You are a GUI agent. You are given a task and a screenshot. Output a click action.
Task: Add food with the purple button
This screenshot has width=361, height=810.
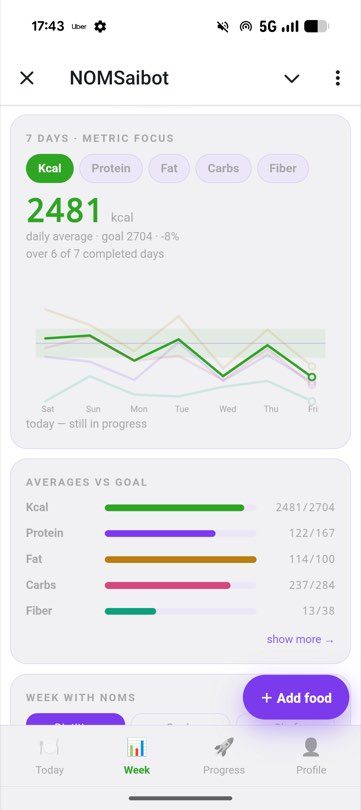(296, 697)
